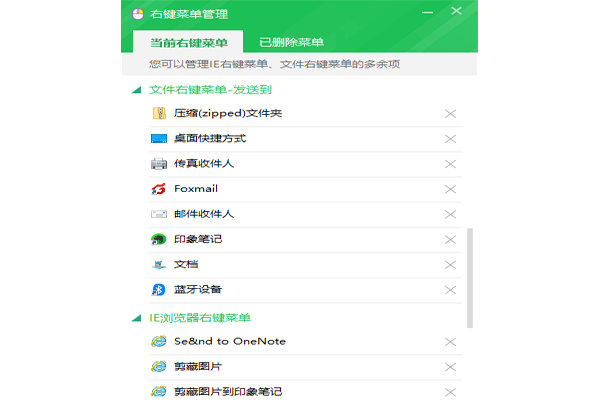Remove the 文档 entry
The image size is (600, 400).
point(450,265)
